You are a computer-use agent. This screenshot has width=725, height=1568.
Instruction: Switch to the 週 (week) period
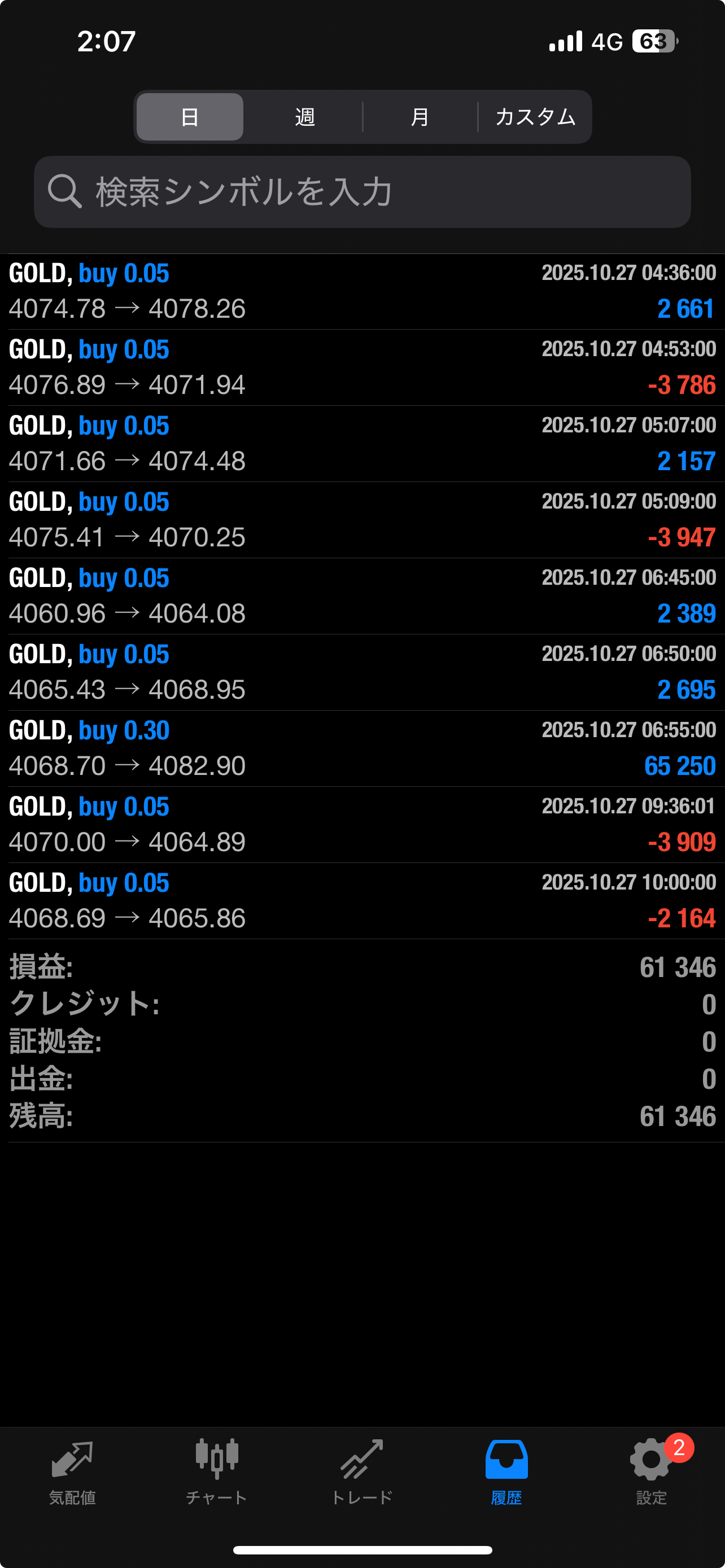coord(304,117)
